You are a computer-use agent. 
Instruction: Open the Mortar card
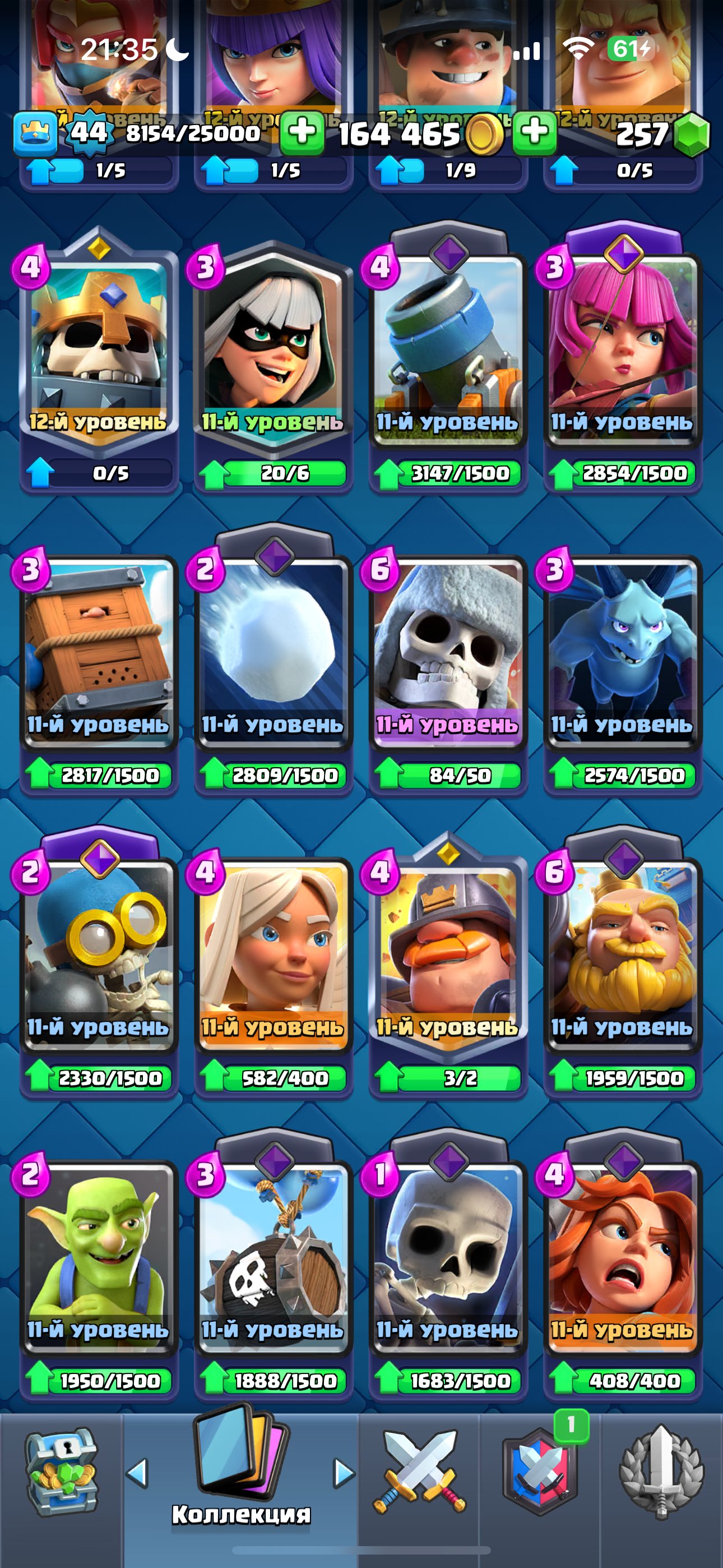(448, 347)
